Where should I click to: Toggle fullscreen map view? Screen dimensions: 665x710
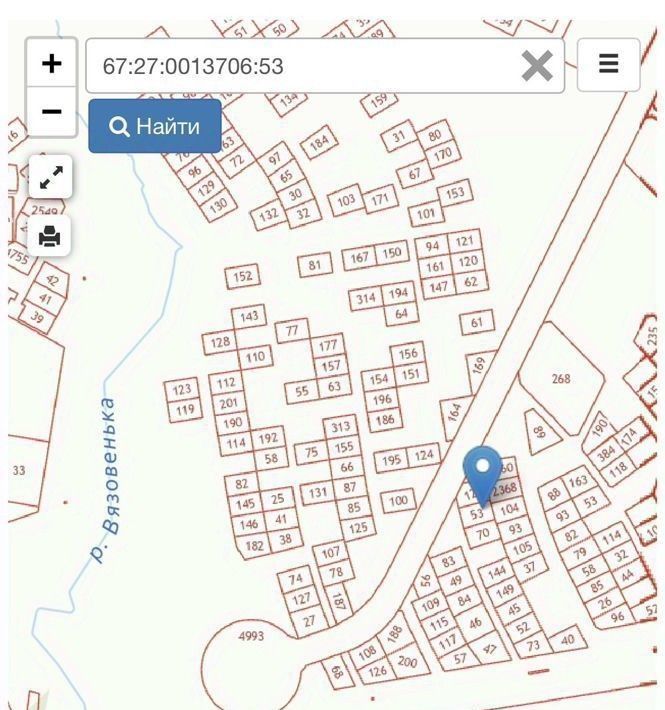[50, 180]
